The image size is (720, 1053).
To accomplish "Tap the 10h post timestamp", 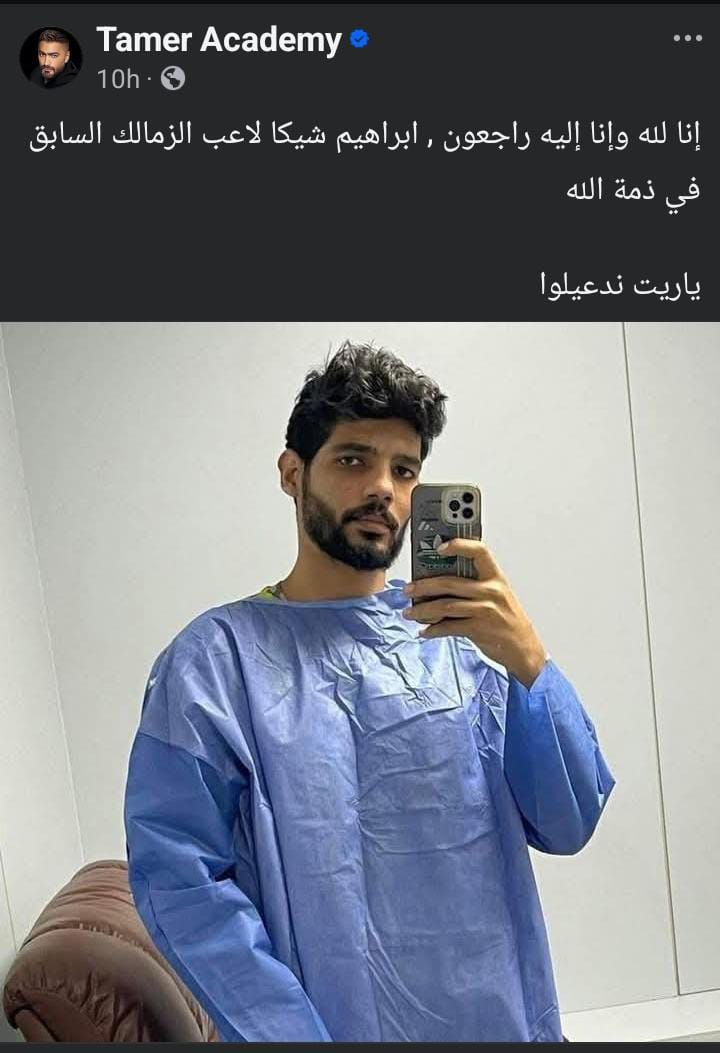I will (118, 79).
